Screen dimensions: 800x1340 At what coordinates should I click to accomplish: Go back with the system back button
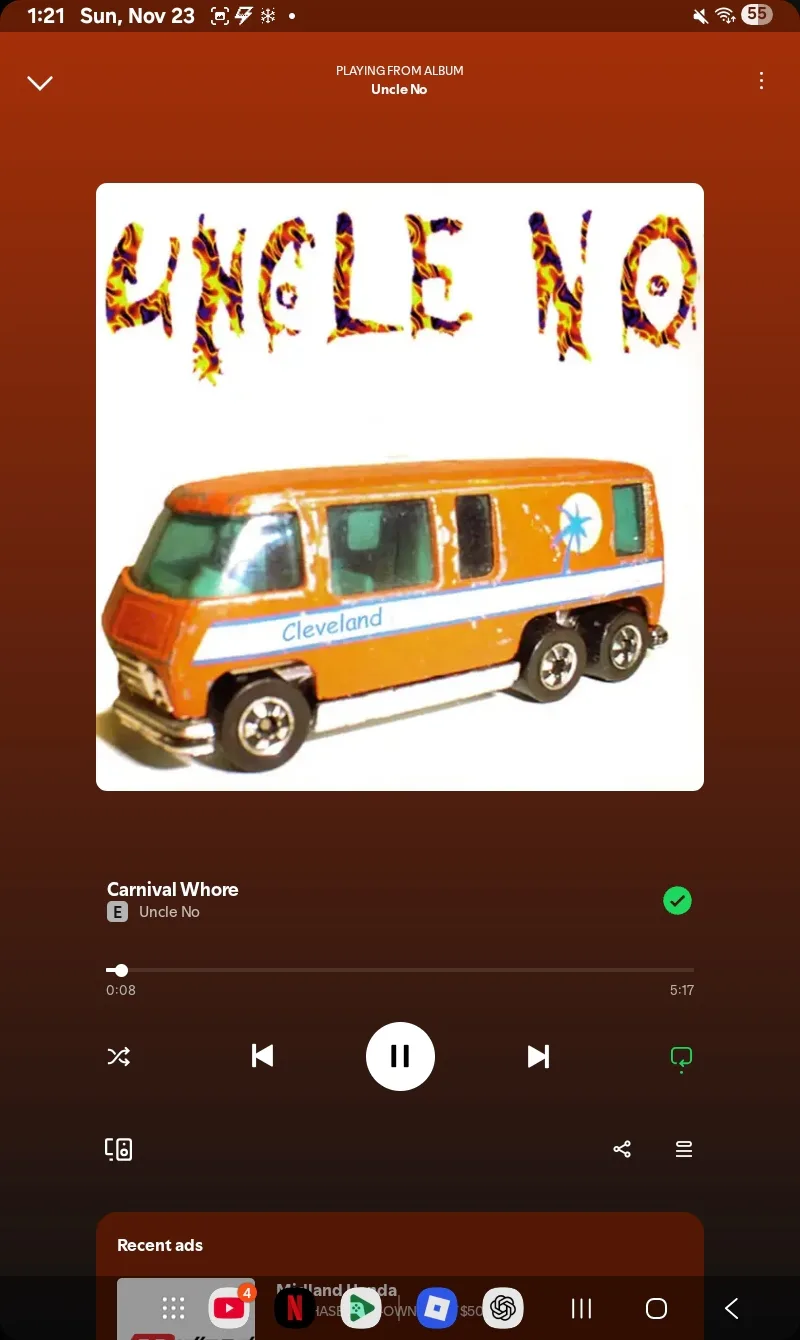point(732,1308)
